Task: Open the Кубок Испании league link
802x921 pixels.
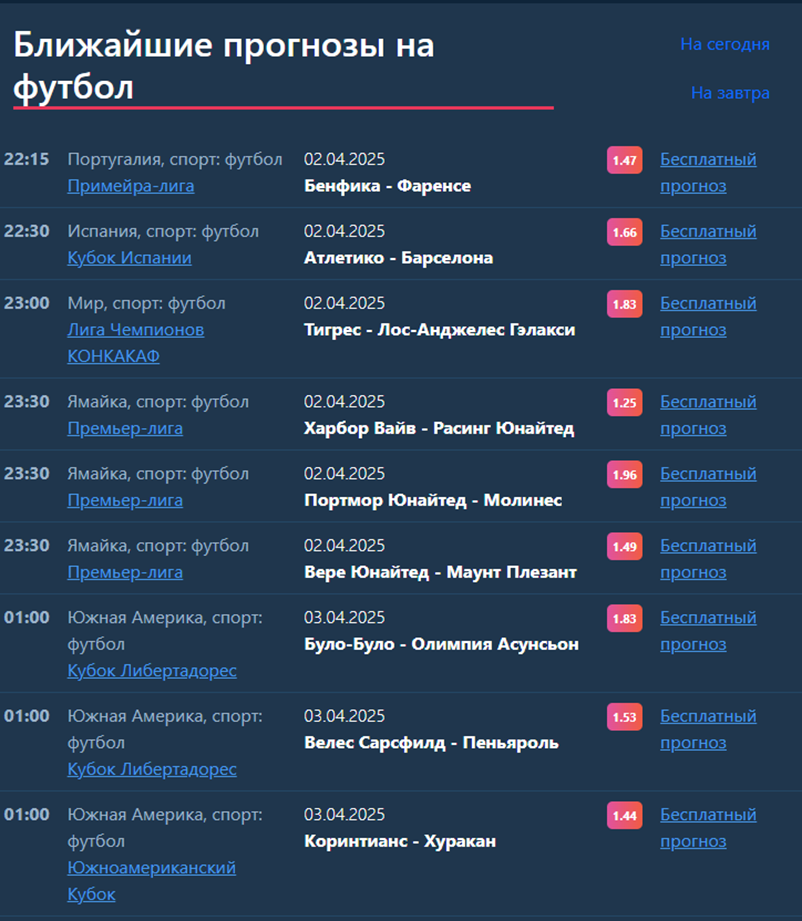Action: 129,258
